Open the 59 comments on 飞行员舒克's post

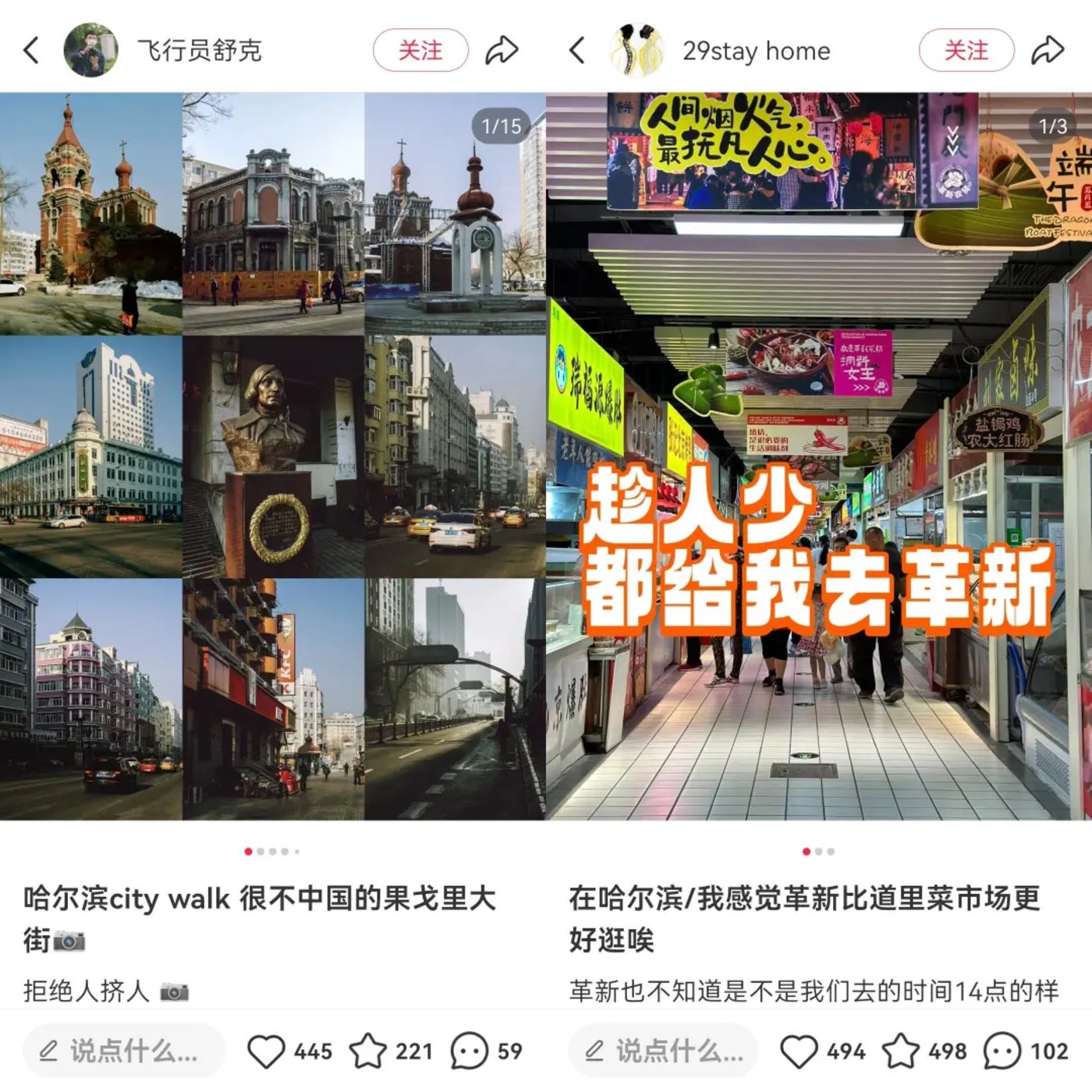470,1051
